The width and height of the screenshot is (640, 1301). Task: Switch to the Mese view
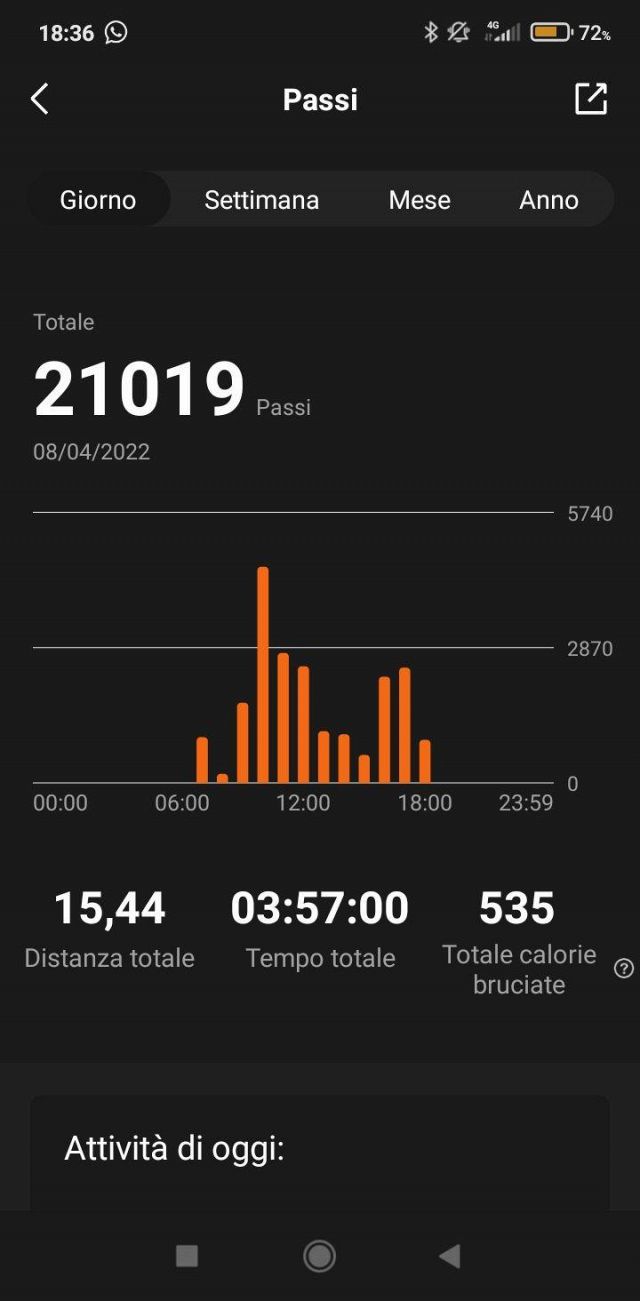click(x=419, y=200)
